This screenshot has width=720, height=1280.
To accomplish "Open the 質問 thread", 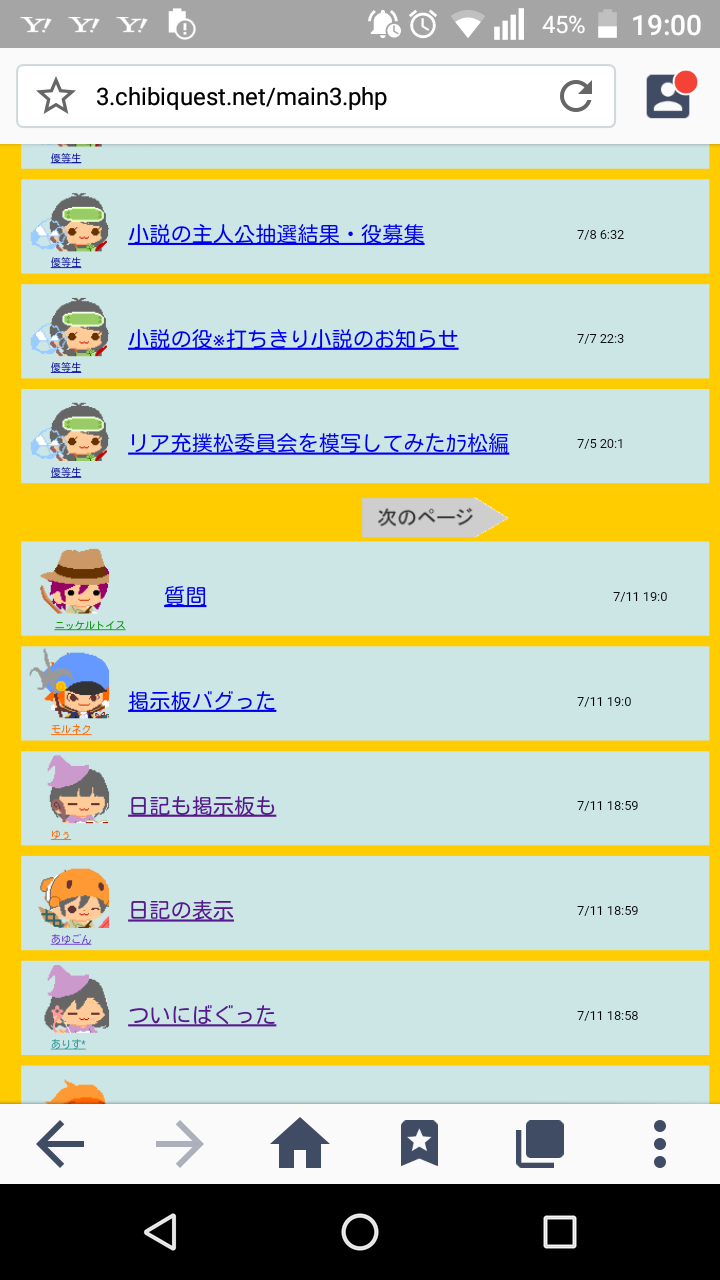I will (185, 597).
